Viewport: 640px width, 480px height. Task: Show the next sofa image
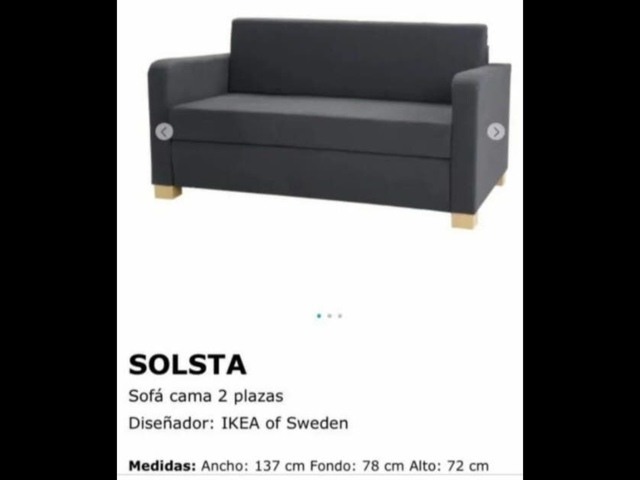tap(495, 132)
